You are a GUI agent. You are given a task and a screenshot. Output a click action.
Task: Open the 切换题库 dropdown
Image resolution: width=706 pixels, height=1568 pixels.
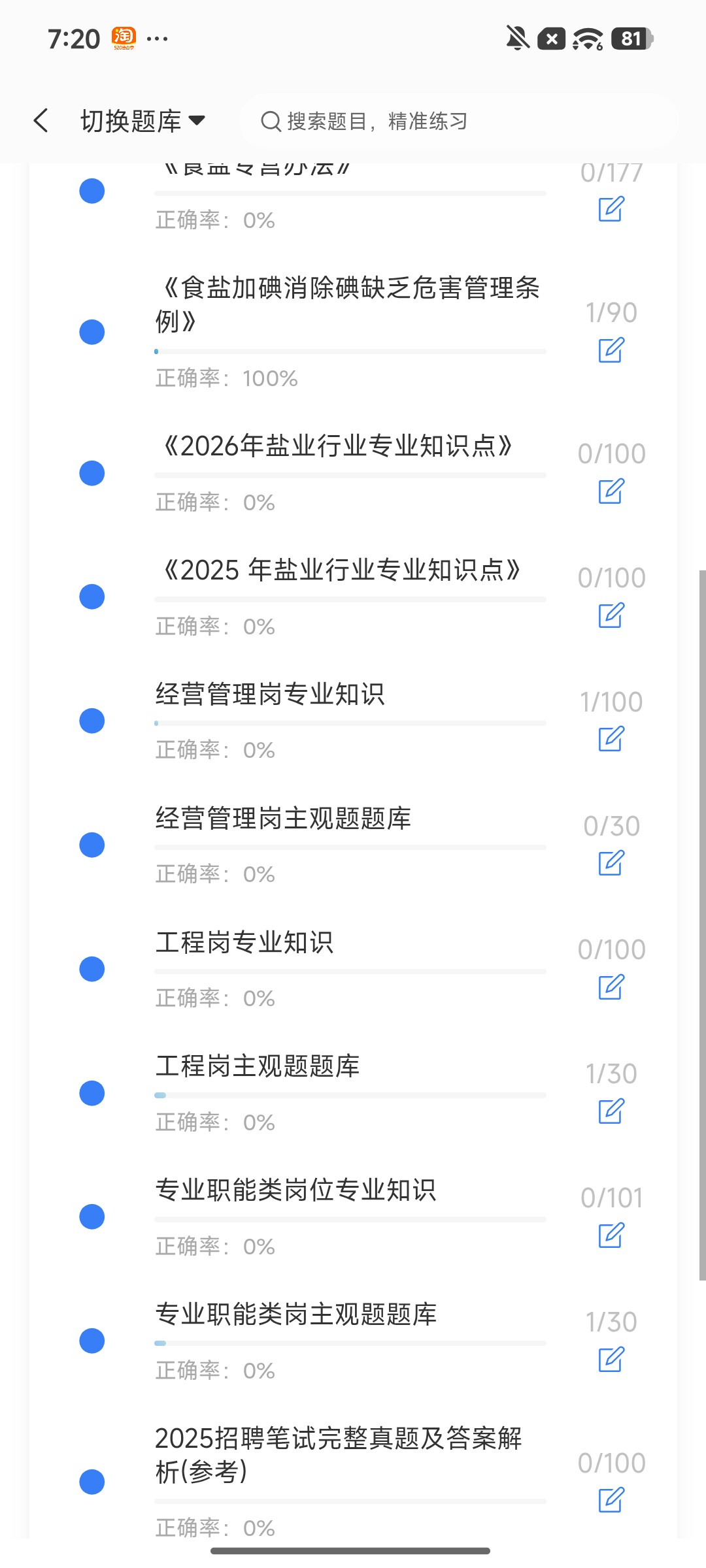[143, 121]
